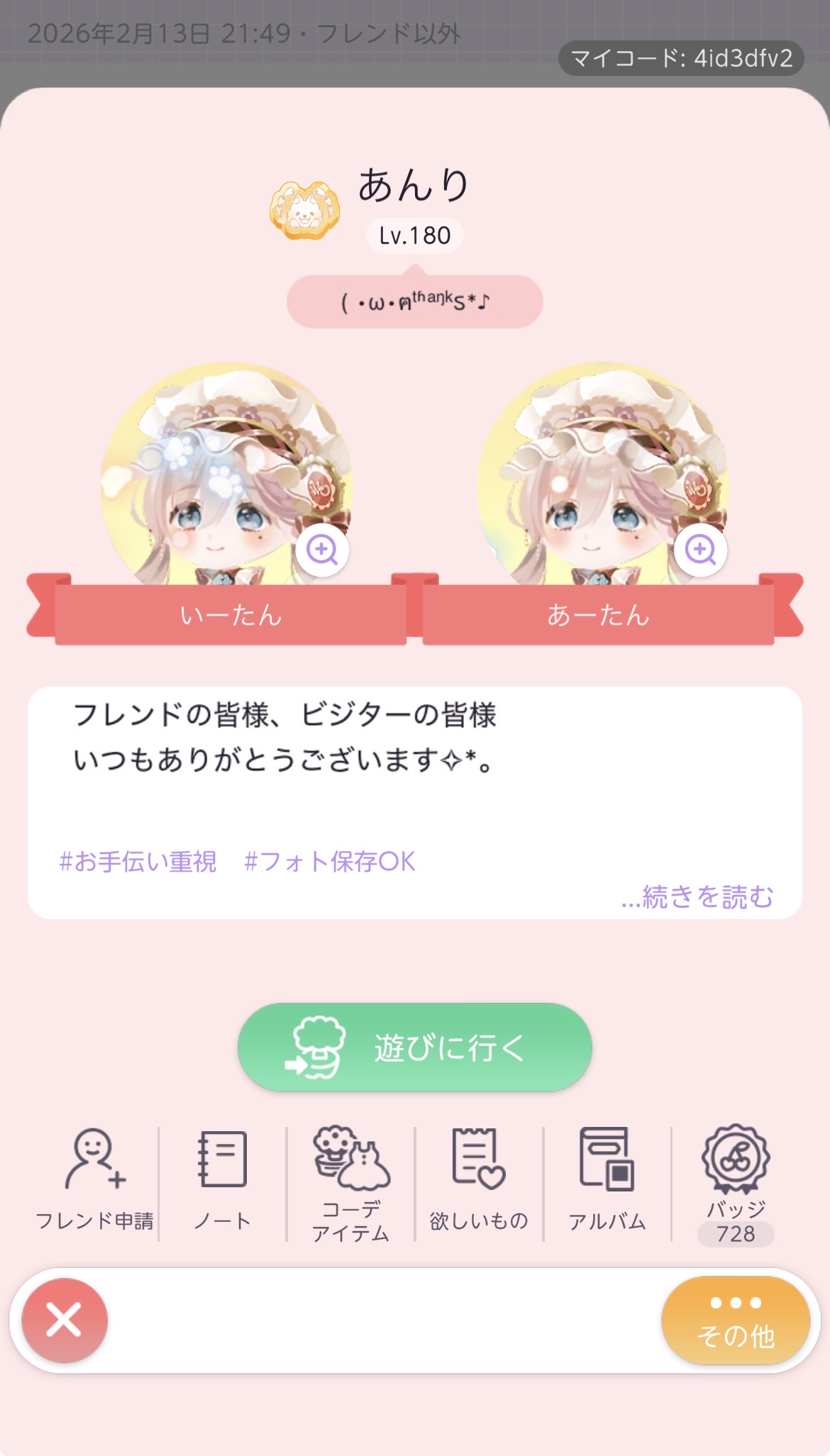830x1456 pixels.
Task: View the バッジ collection
Action: click(x=736, y=1180)
